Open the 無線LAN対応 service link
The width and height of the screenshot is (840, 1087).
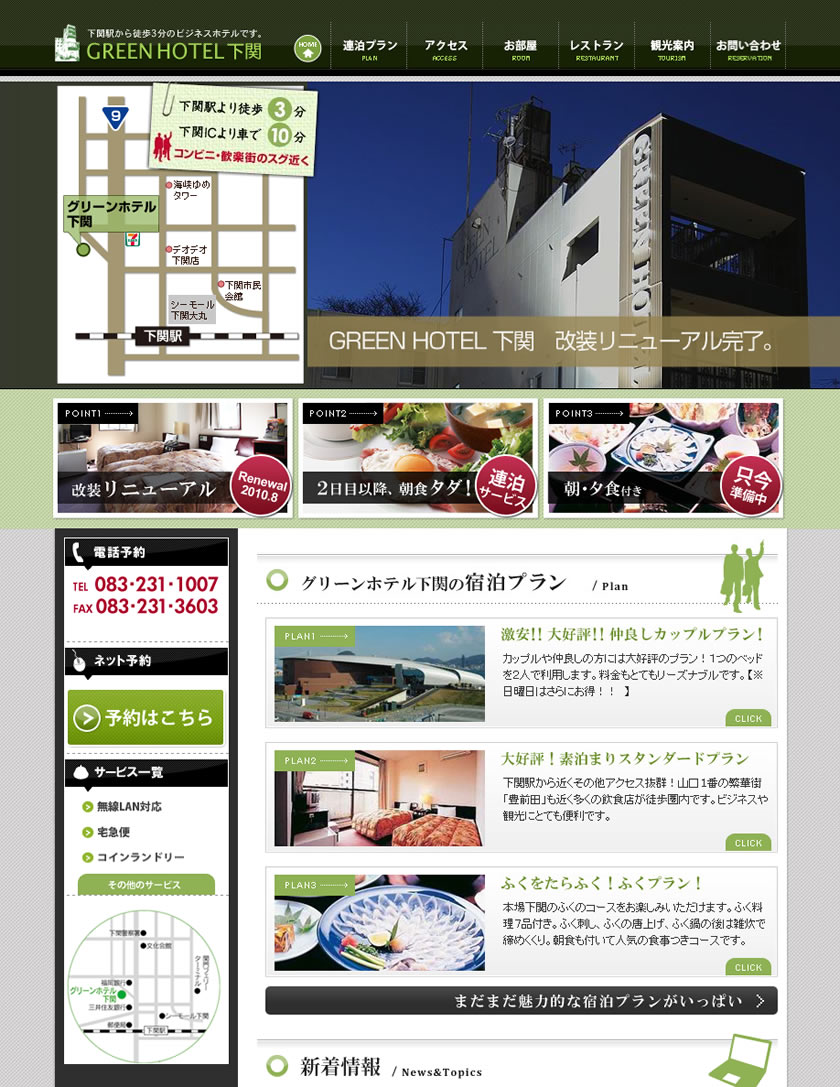(128, 807)
